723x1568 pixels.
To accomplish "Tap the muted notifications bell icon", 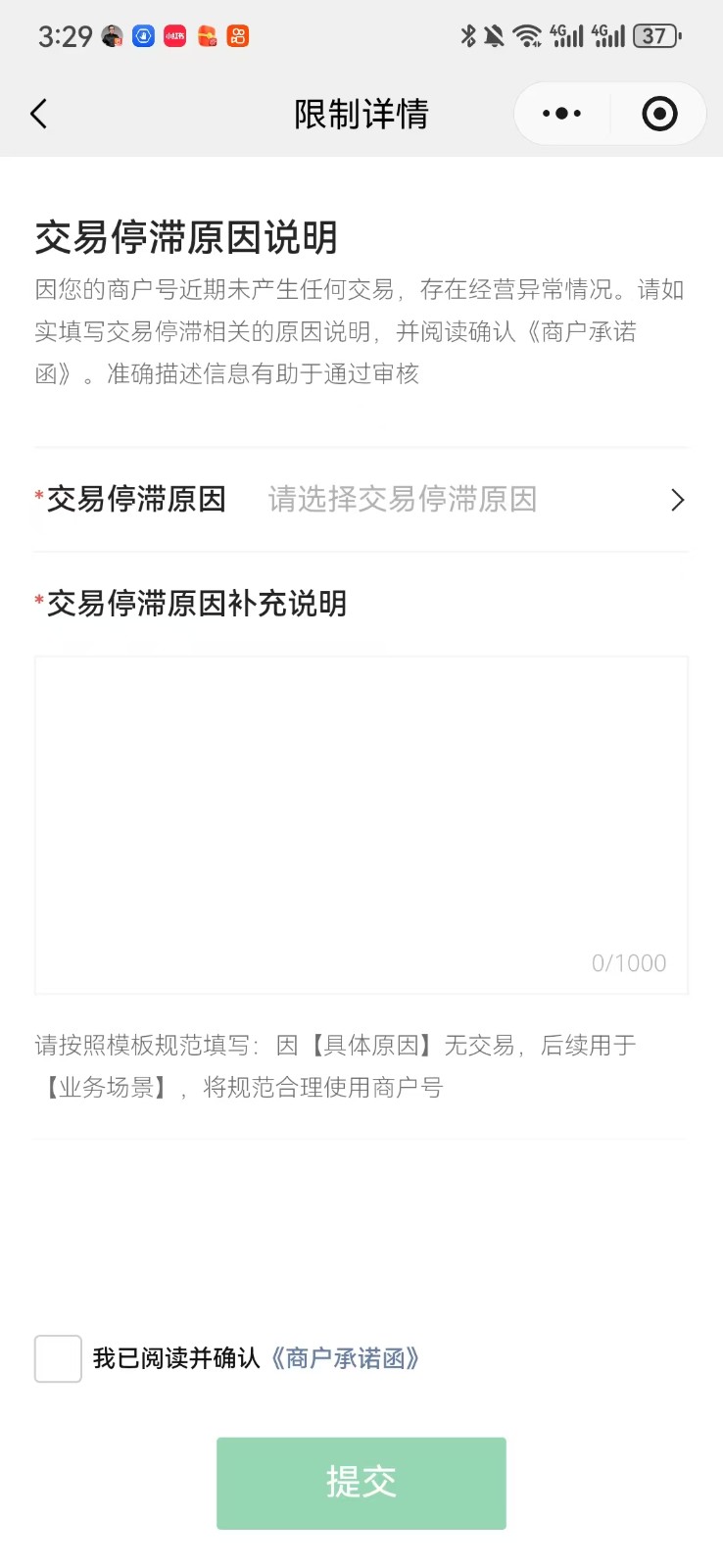I will point(496,34).
